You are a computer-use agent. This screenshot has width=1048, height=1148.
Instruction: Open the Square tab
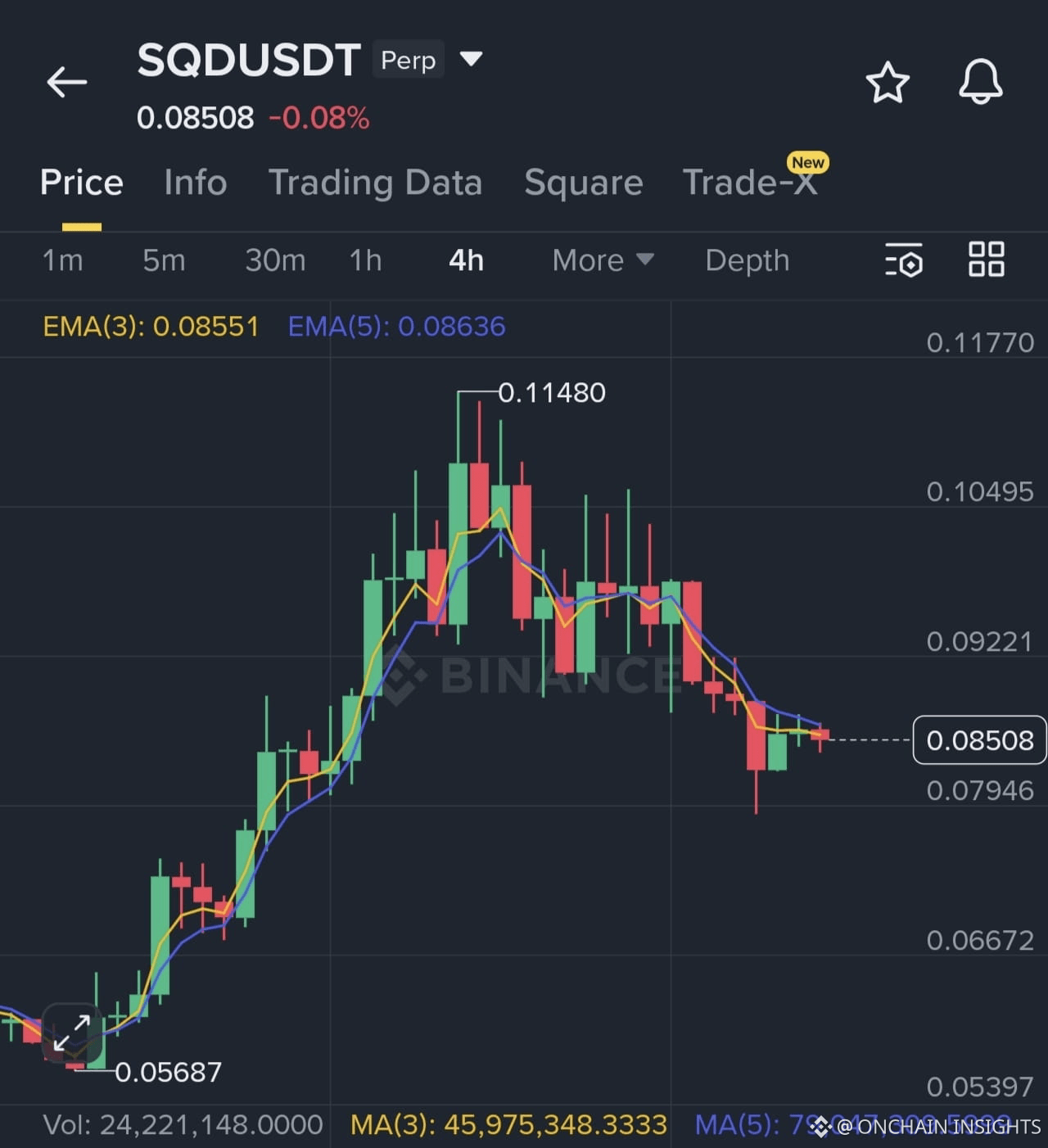pos(583,183)
